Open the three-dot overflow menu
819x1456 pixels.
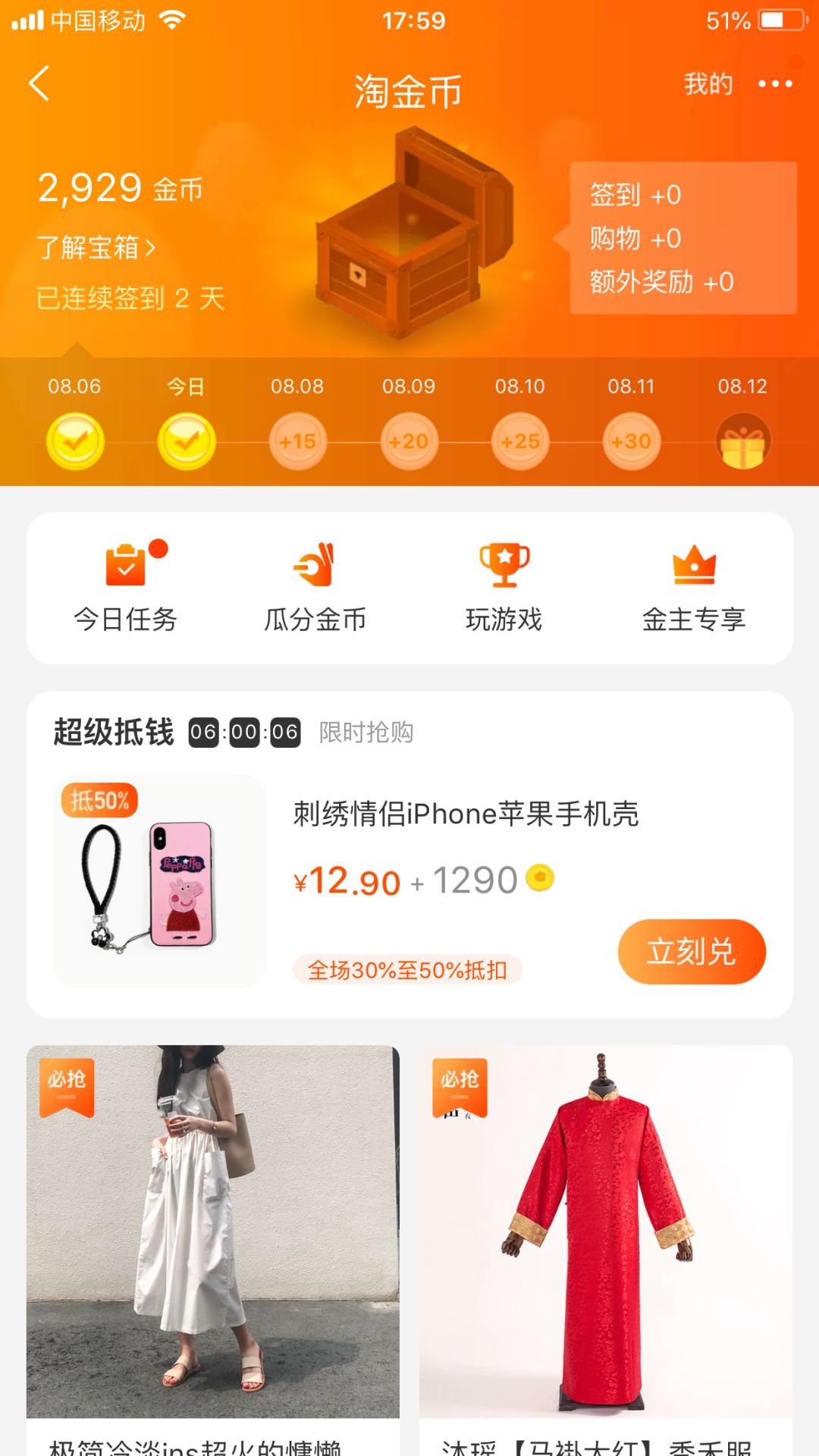coord(775,83)
